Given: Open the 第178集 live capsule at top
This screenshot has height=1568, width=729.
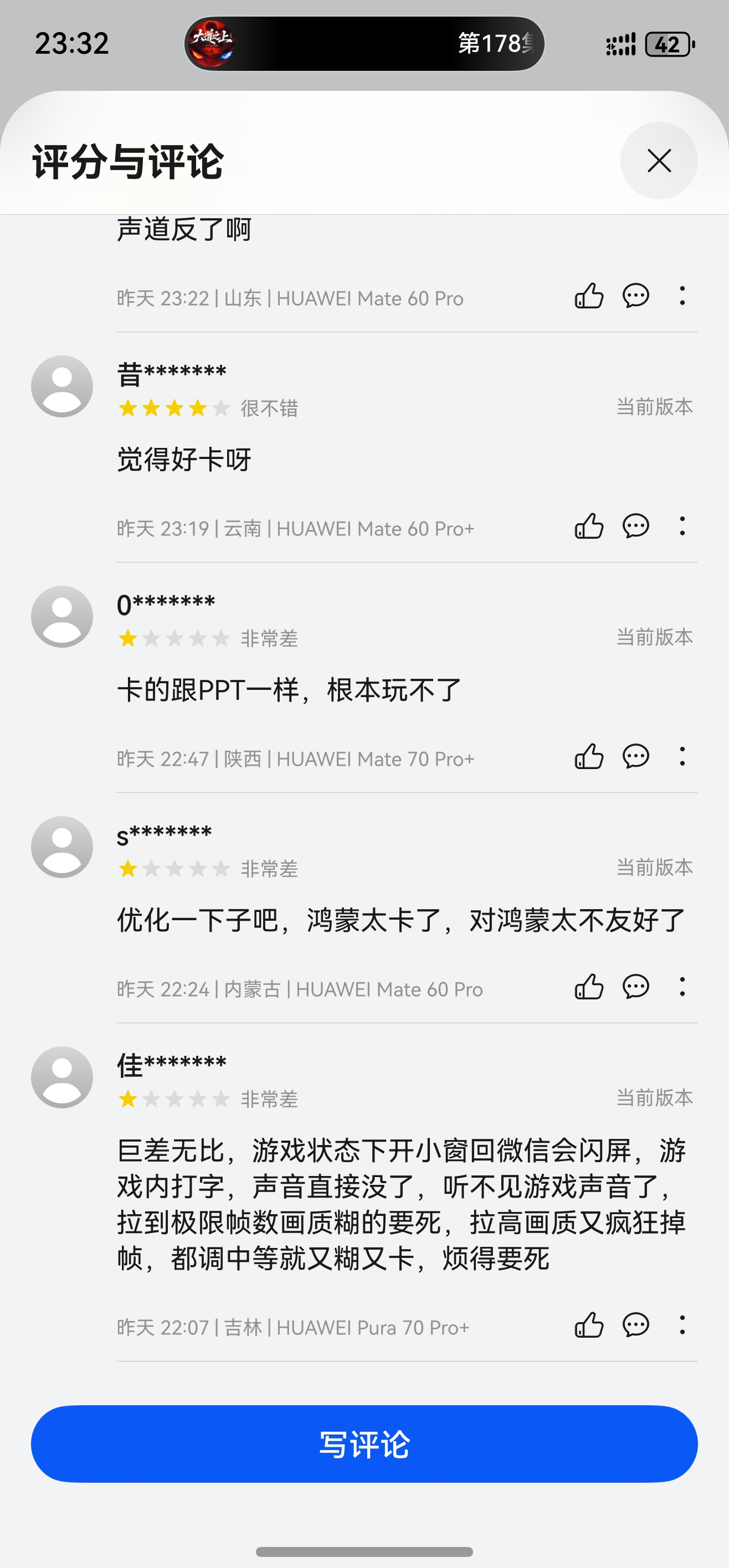Looking at the screenshot, I should (364, 44).
